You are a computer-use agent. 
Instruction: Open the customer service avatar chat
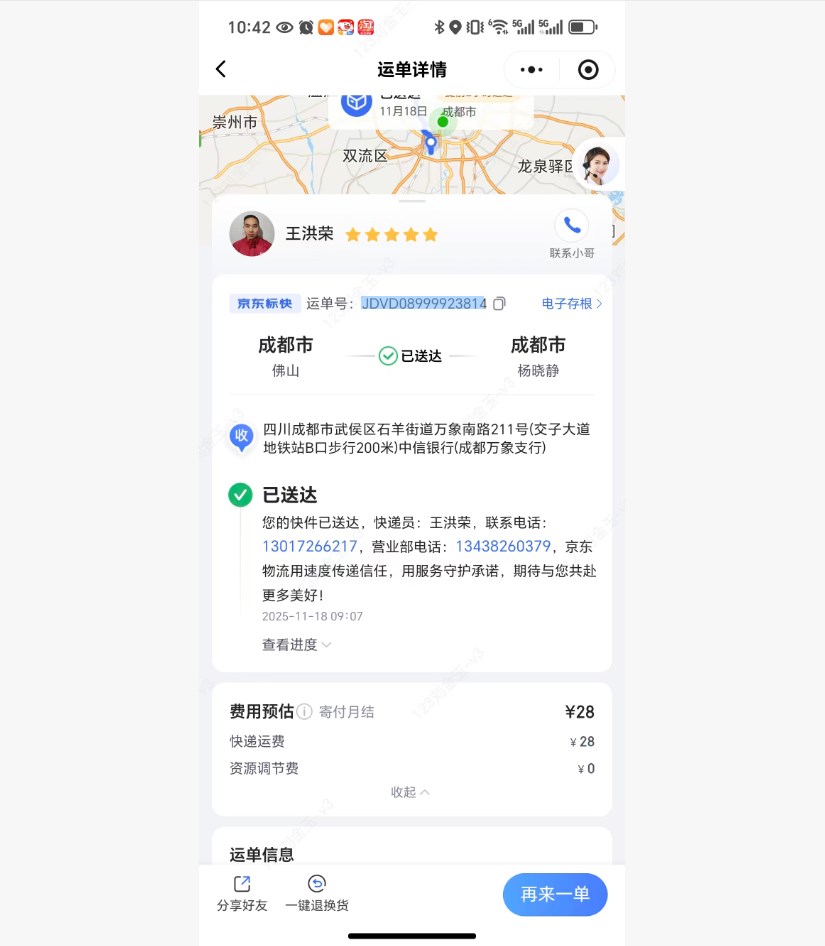[597, 164]
